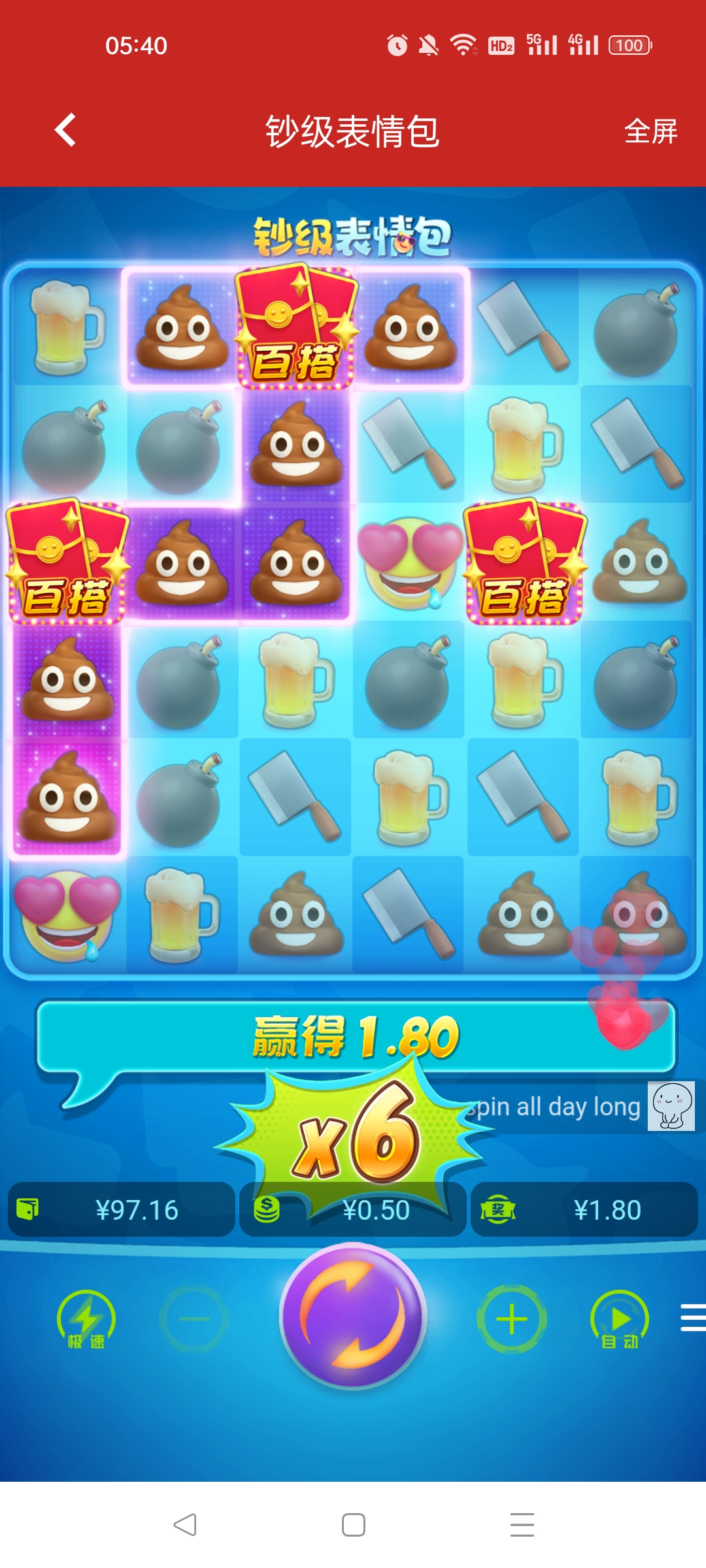
Task: Switch to fullscreen with 全屏
Action: point(650,131)
